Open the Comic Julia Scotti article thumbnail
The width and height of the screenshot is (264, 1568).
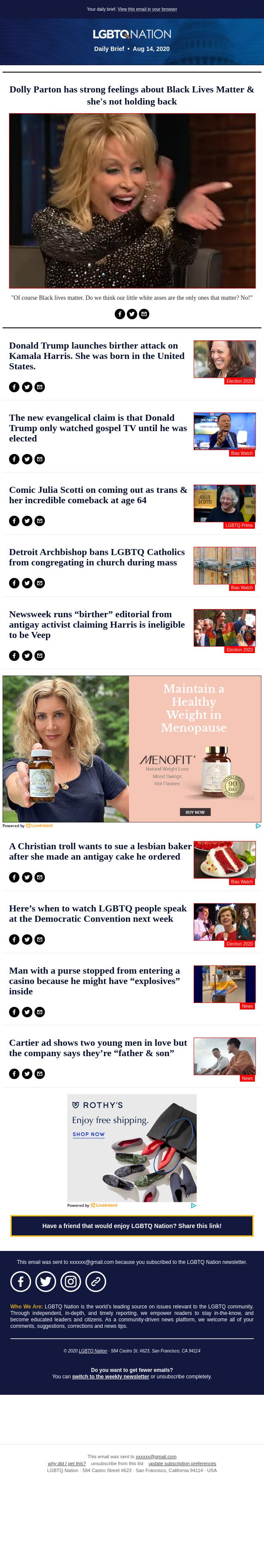coord(224,503)
